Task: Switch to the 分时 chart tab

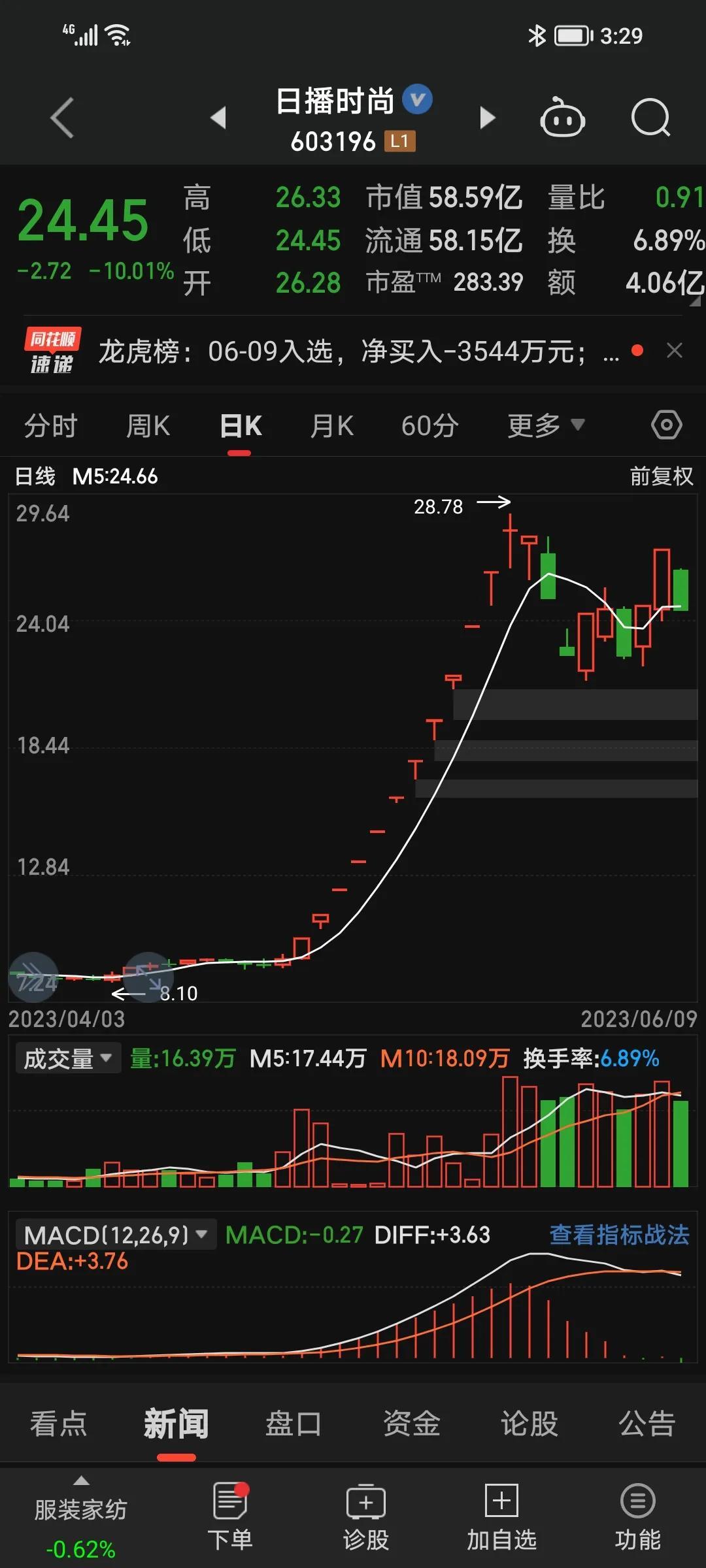Action: pyautogui.click(x=51, y=426)
